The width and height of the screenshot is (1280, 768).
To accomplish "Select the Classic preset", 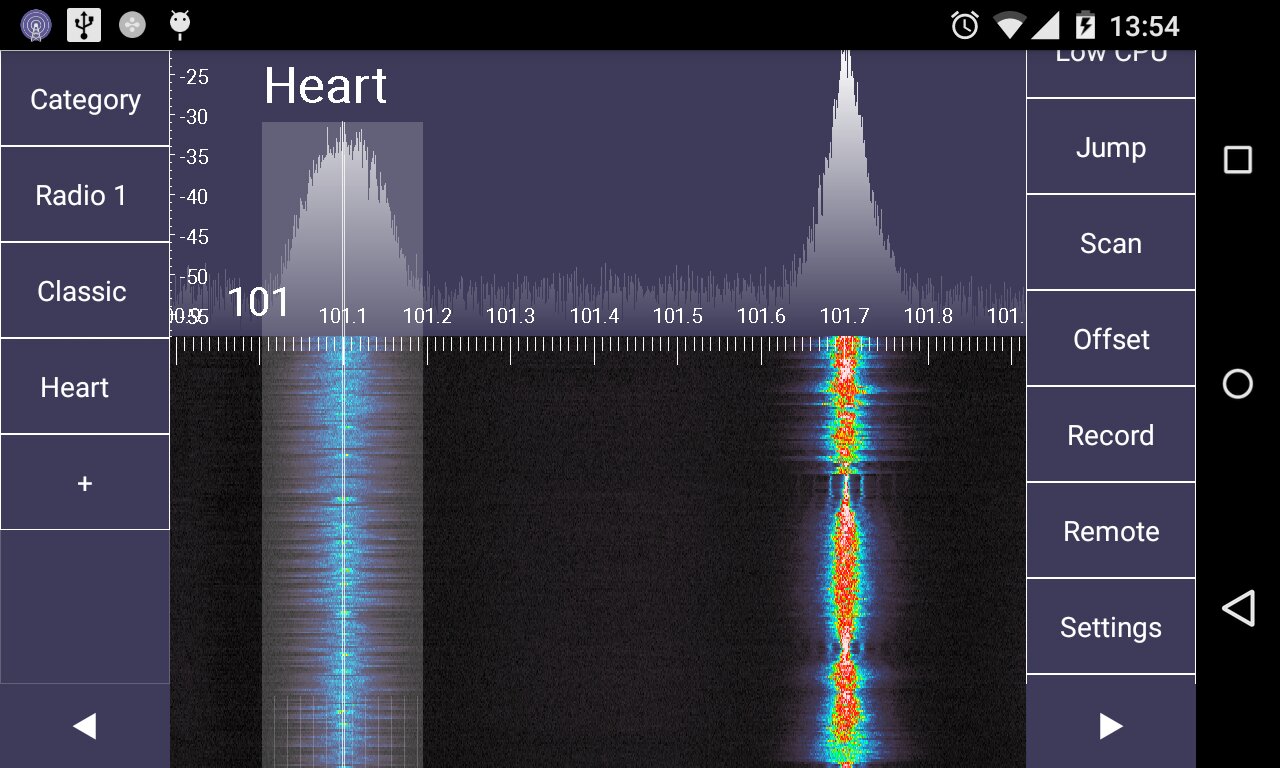I will [85, 291].
